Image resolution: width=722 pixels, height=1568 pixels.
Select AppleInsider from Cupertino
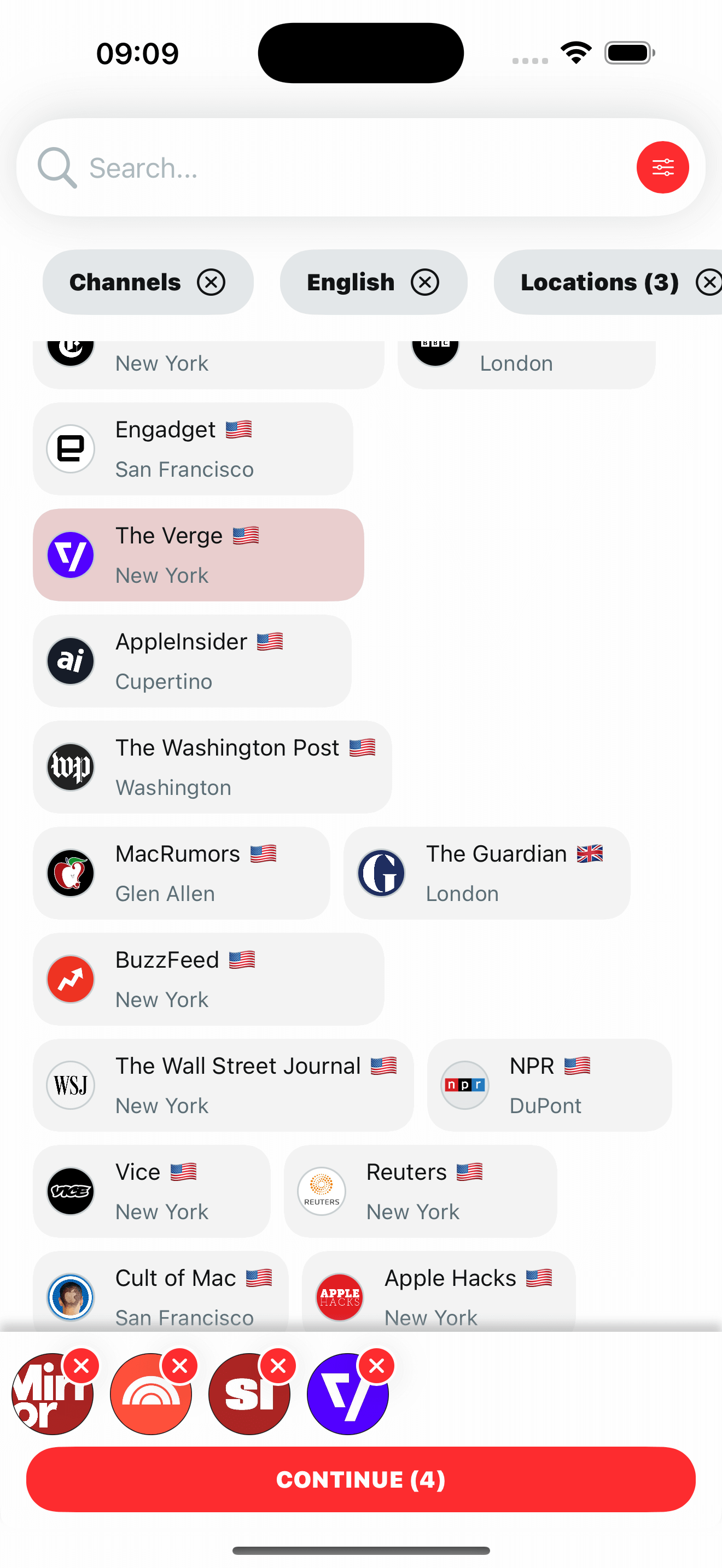point(192,661)
